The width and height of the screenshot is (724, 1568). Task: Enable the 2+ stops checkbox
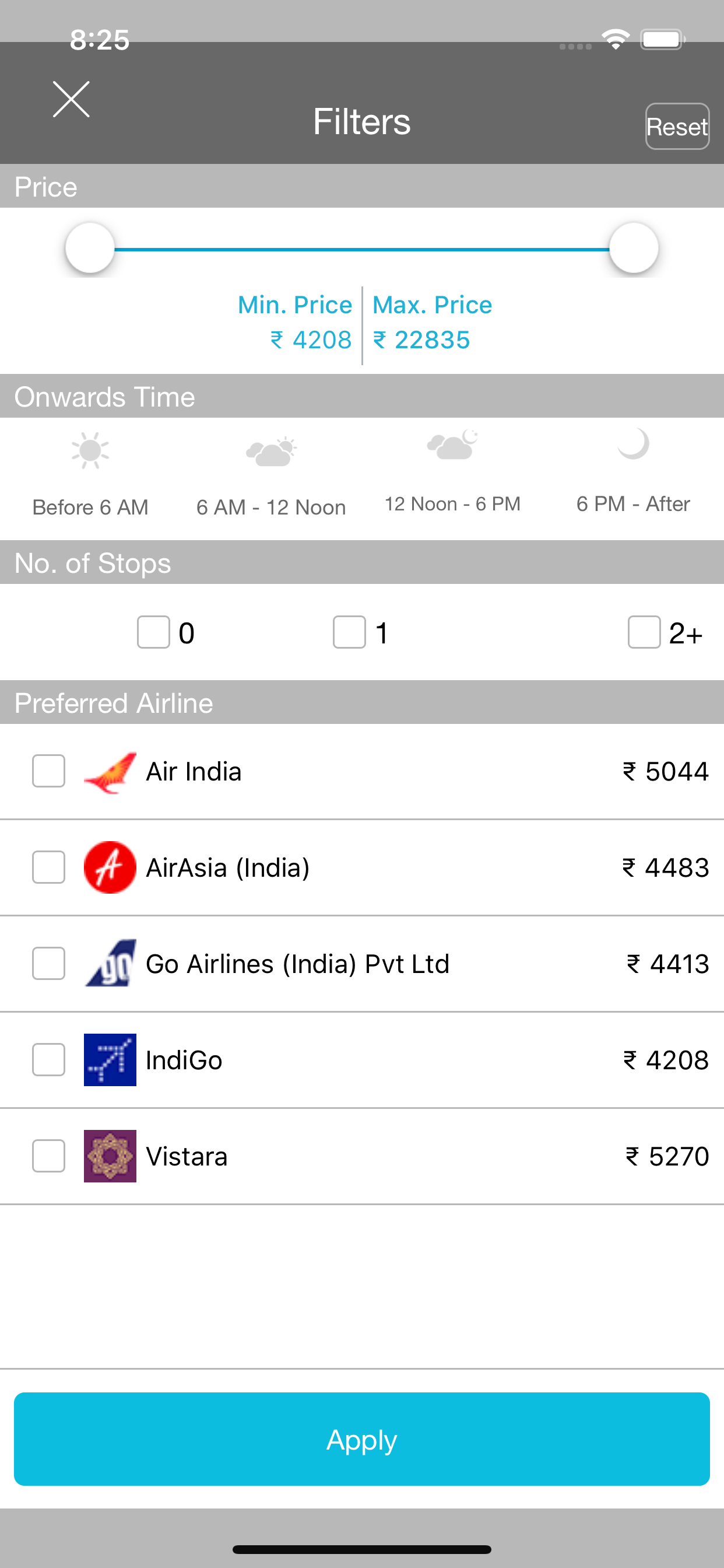(x=644, y=632)
